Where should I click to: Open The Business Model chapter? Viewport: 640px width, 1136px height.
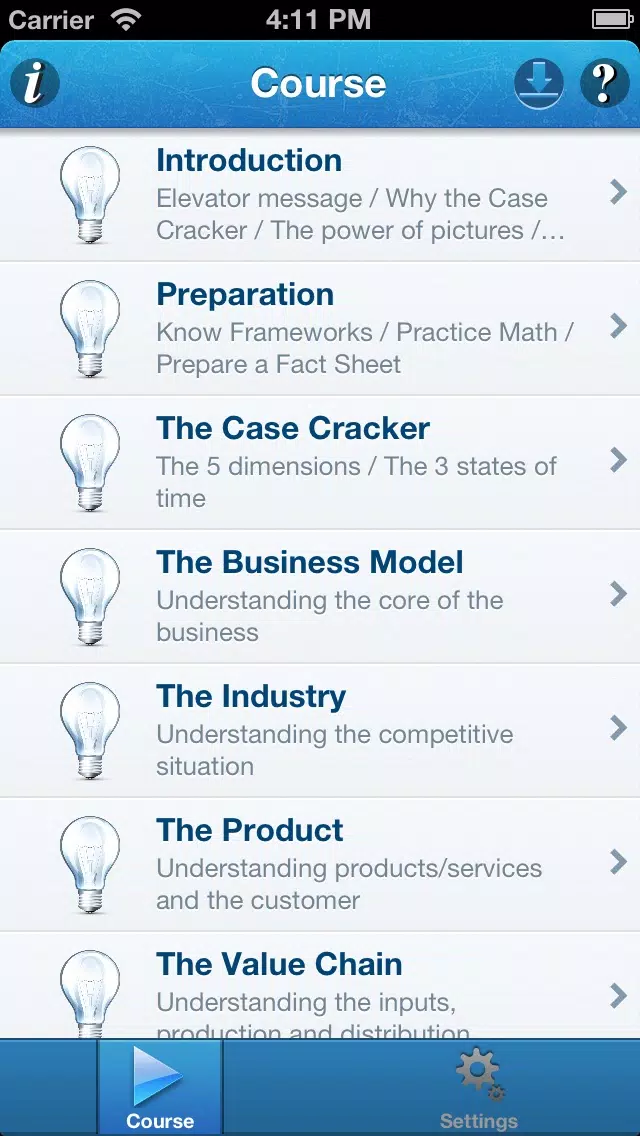(x=320, y=596)
